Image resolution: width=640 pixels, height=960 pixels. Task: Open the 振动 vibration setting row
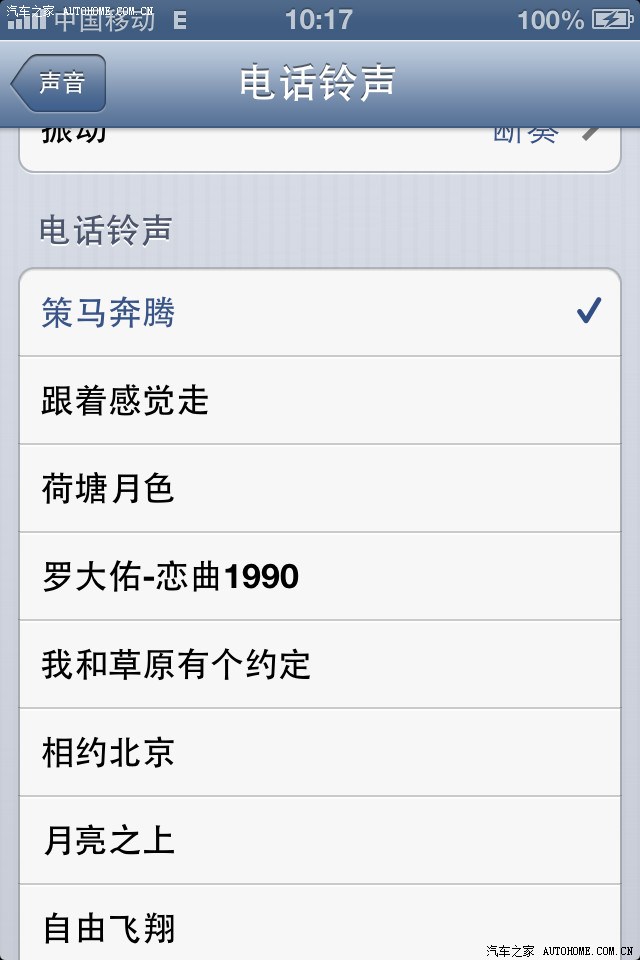coord(320,145)
